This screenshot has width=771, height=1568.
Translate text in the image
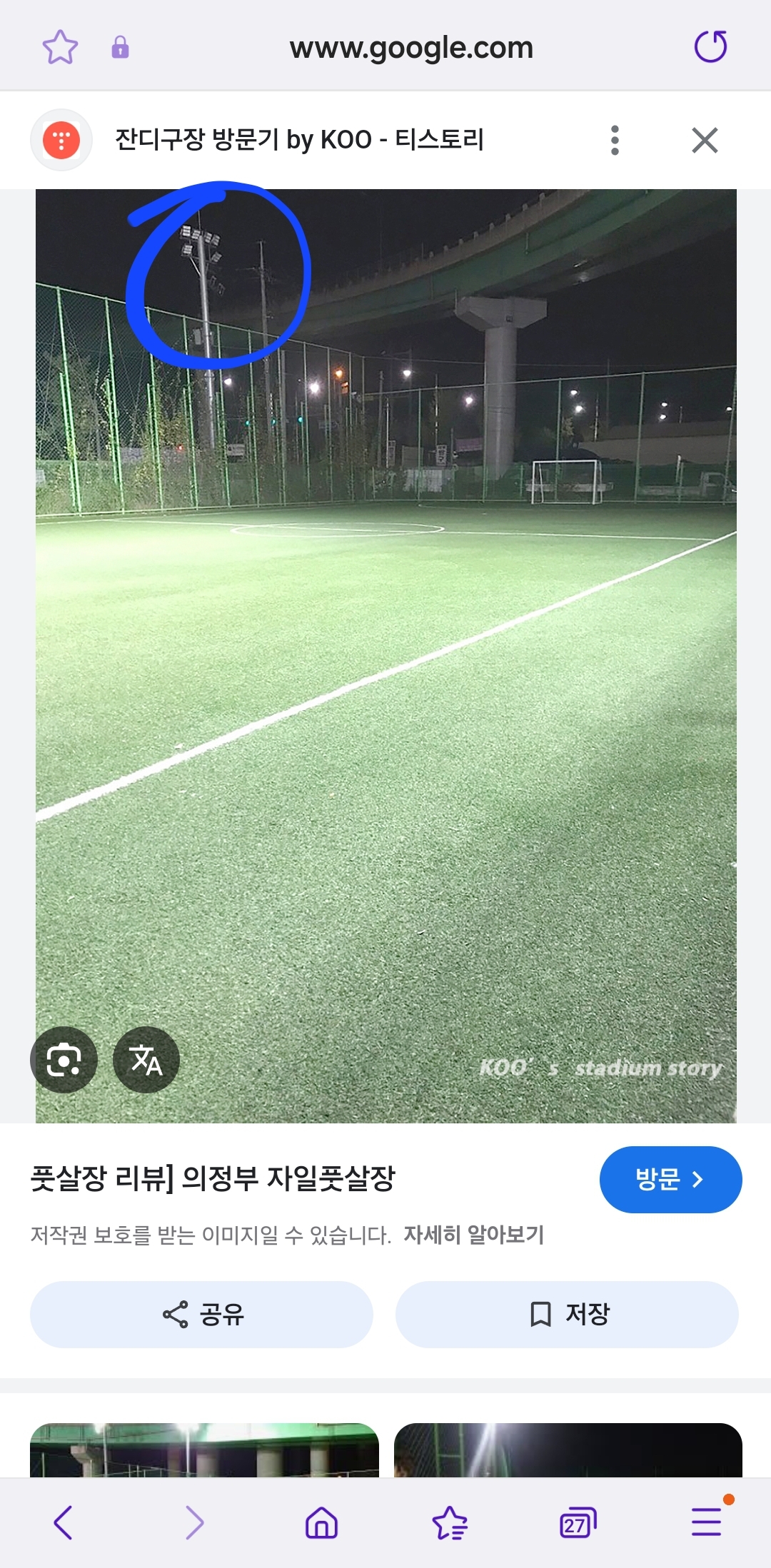click(x=146, y=1060)
